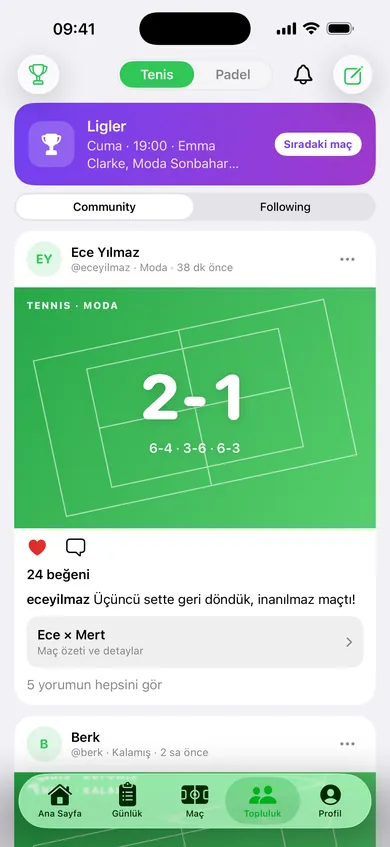Compose a new post
This screenshot has width=390, height=847.
[x=353, y=75]
